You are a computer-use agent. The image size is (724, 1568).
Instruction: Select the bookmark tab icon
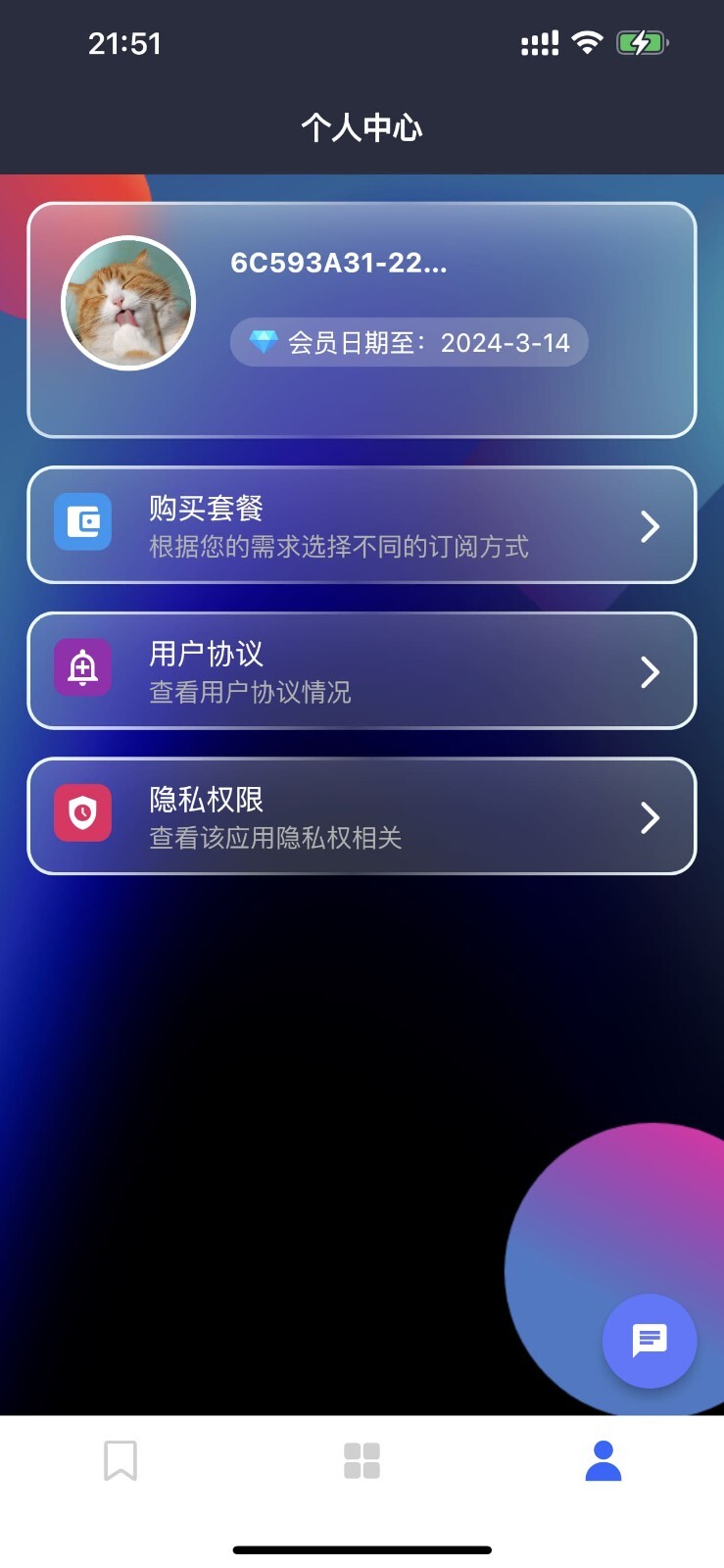coord(121,1460)
